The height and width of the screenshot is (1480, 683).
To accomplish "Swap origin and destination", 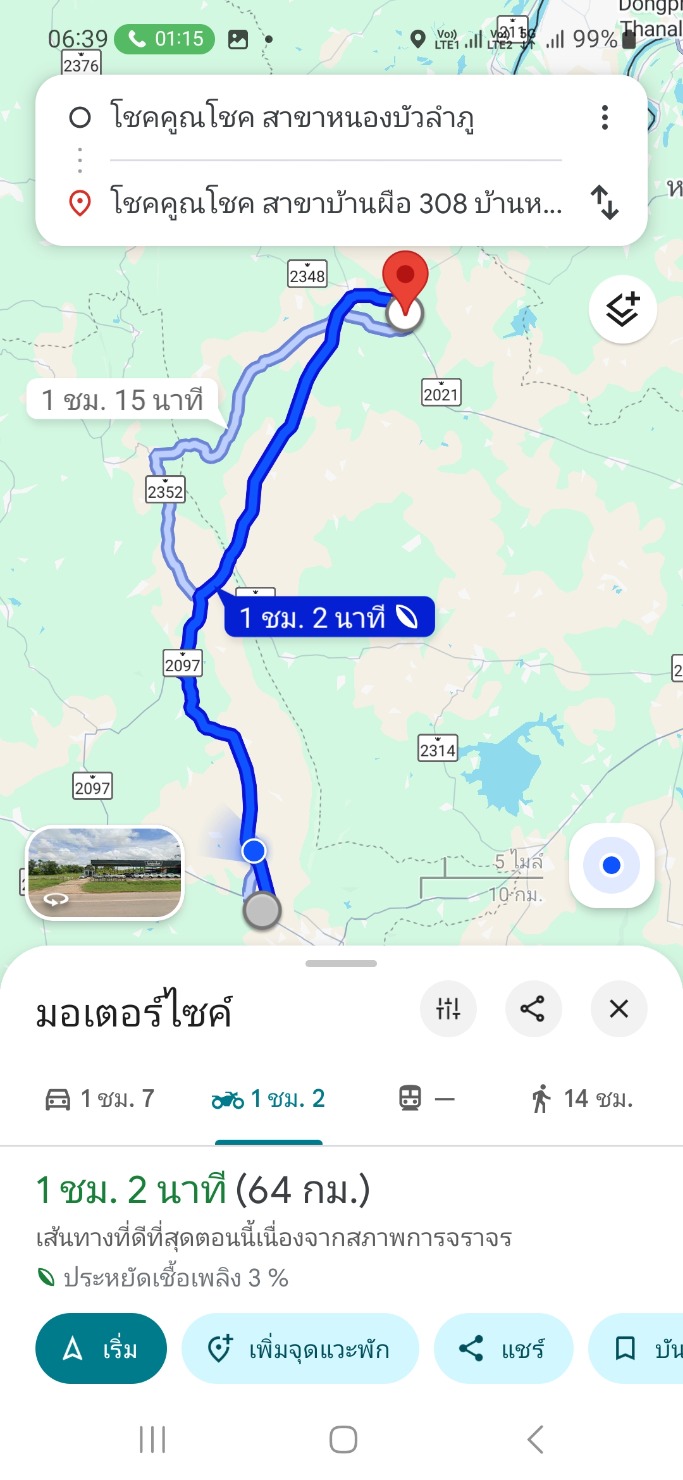I will (x=604, y=203).
